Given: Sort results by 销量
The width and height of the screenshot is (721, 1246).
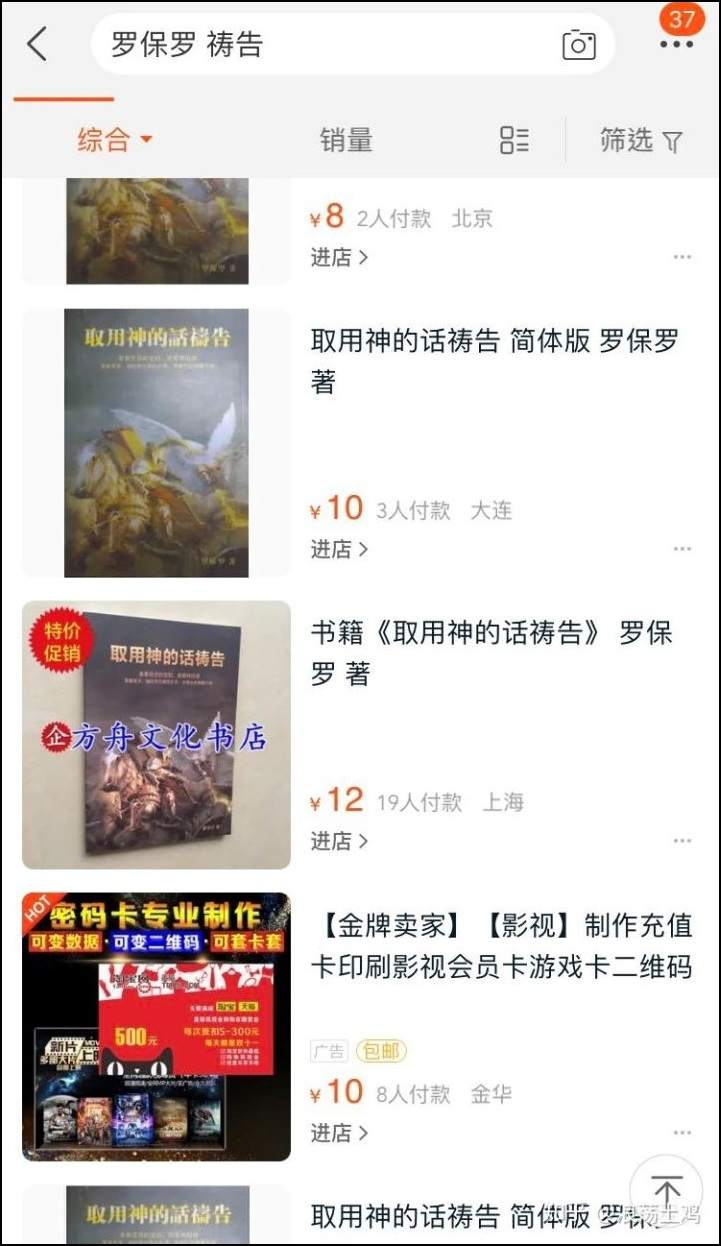Looking at the screenshot, I should click(x=346, y=140).
